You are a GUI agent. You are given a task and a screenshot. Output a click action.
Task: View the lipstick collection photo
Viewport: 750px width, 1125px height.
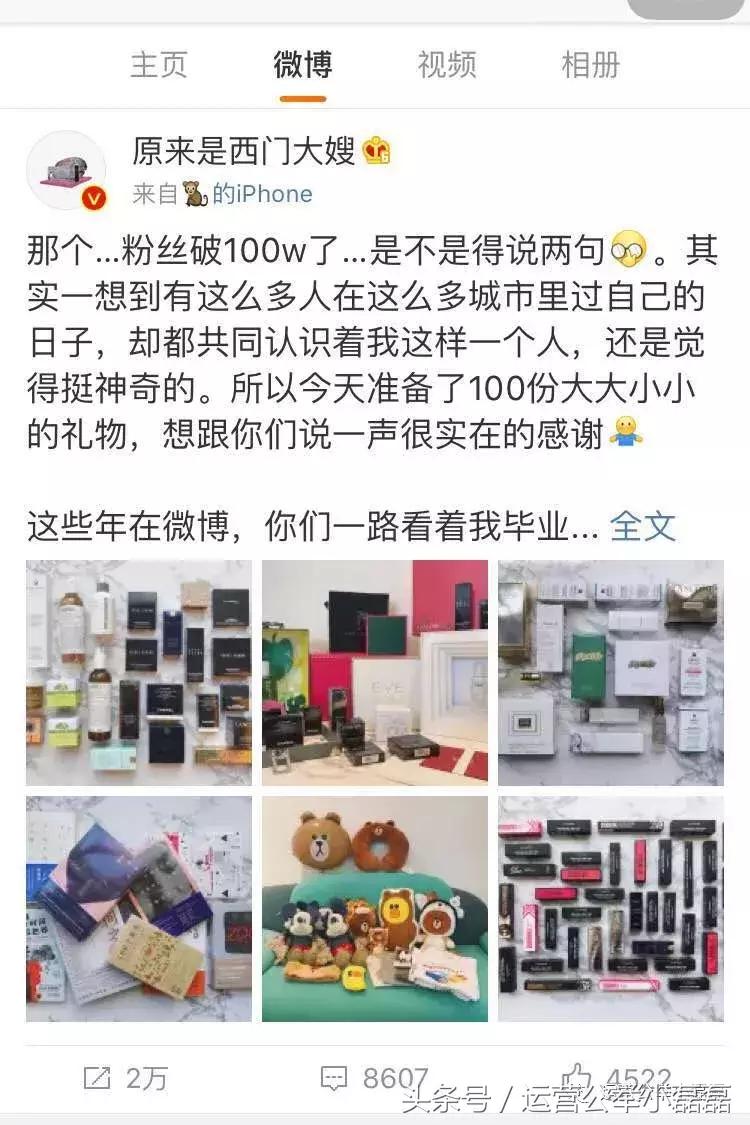[610, 908]
